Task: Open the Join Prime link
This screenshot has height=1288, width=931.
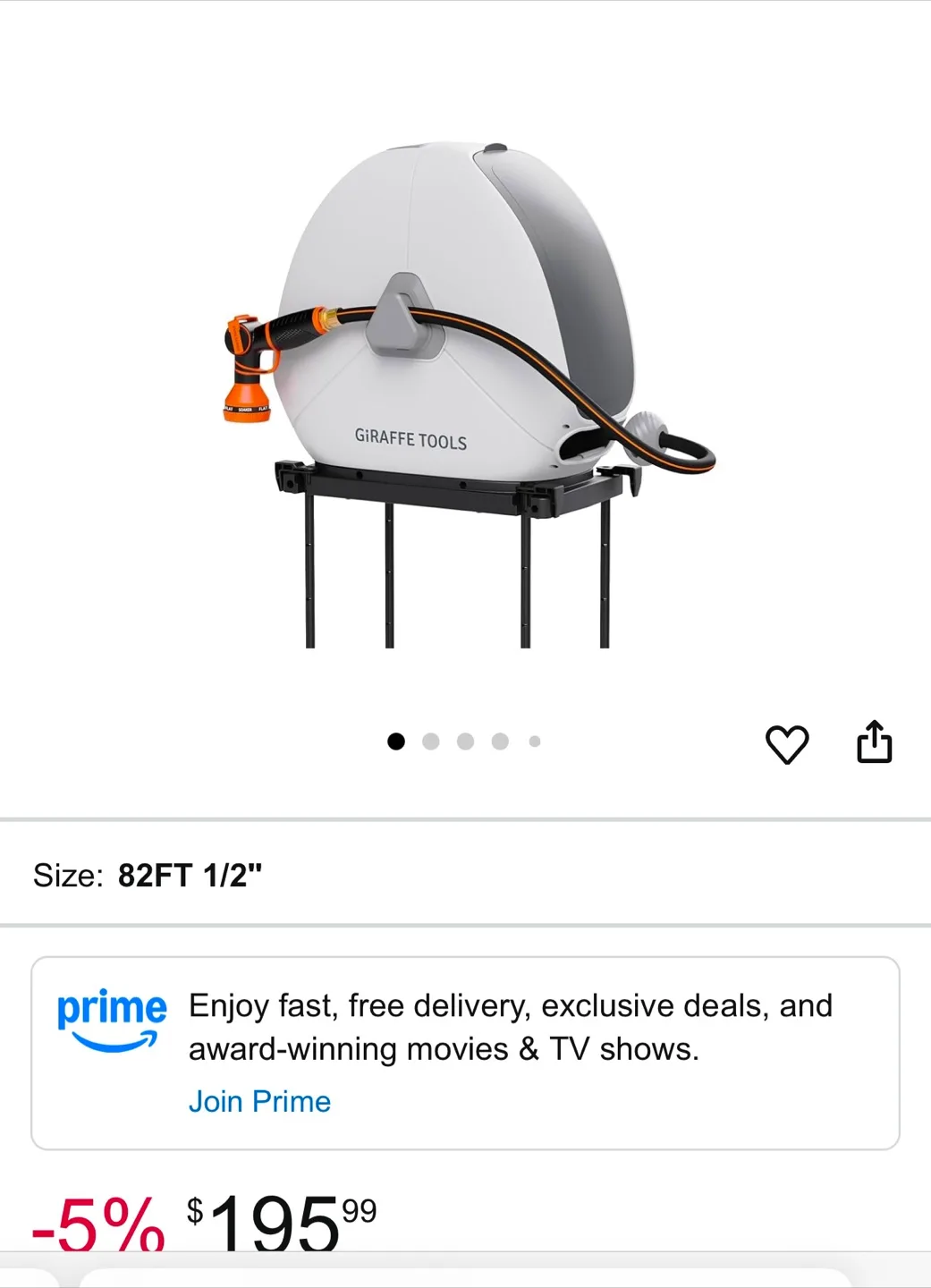Action: tap(259, 1101)
